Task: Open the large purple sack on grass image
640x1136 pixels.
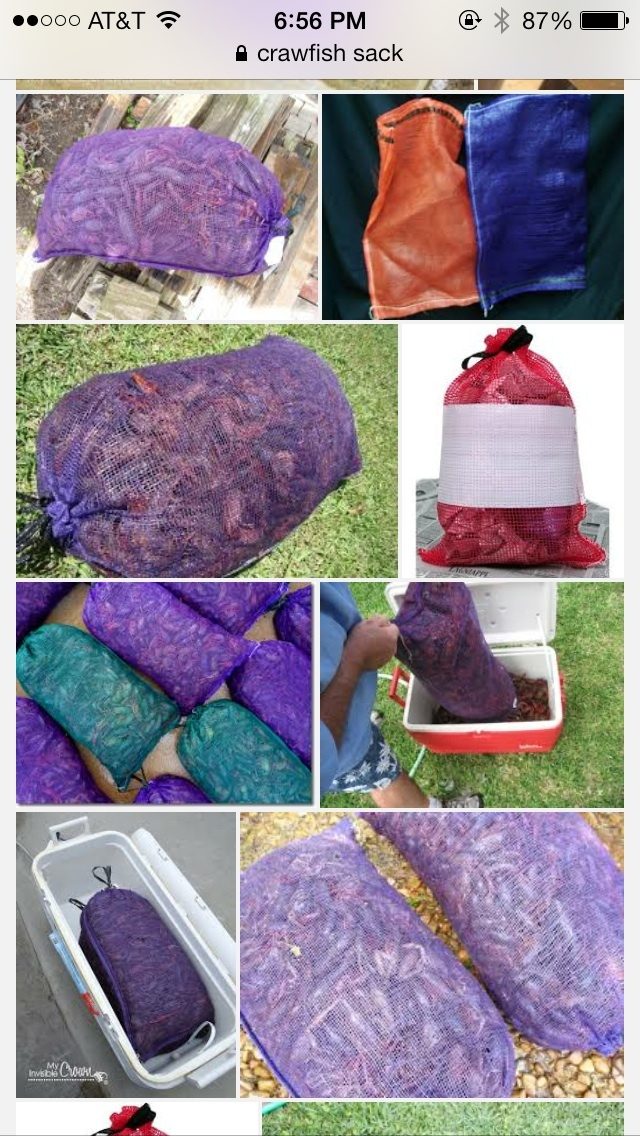Action: coord(206,450)
